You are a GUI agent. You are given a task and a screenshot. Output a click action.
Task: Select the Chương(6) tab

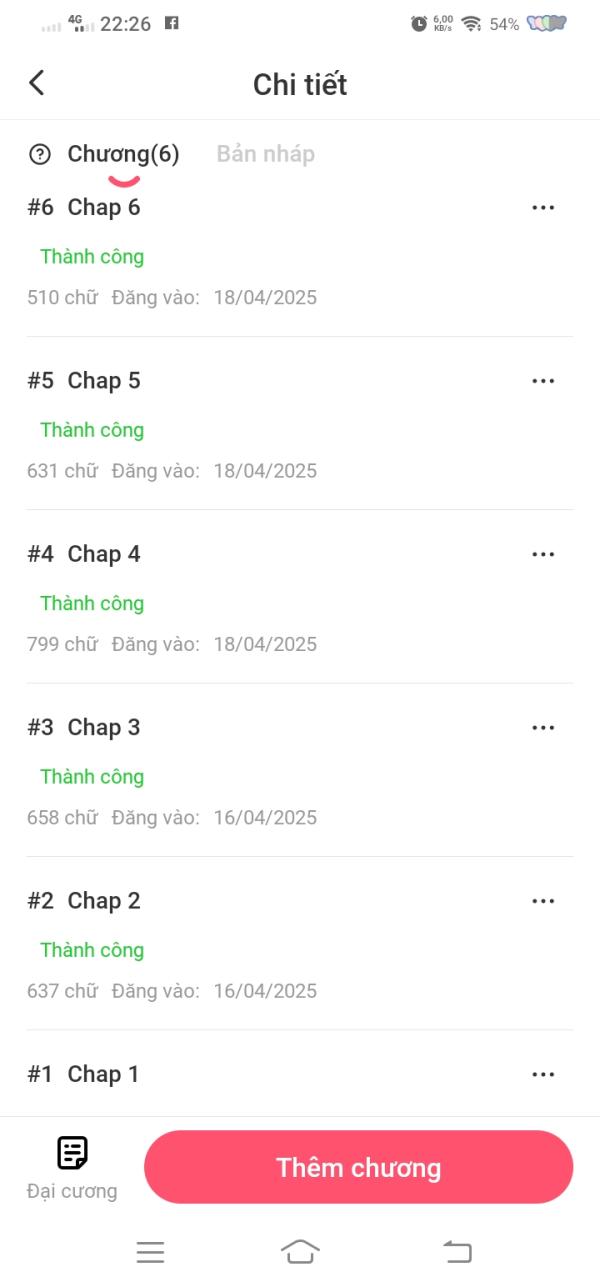tap(123, 154)
